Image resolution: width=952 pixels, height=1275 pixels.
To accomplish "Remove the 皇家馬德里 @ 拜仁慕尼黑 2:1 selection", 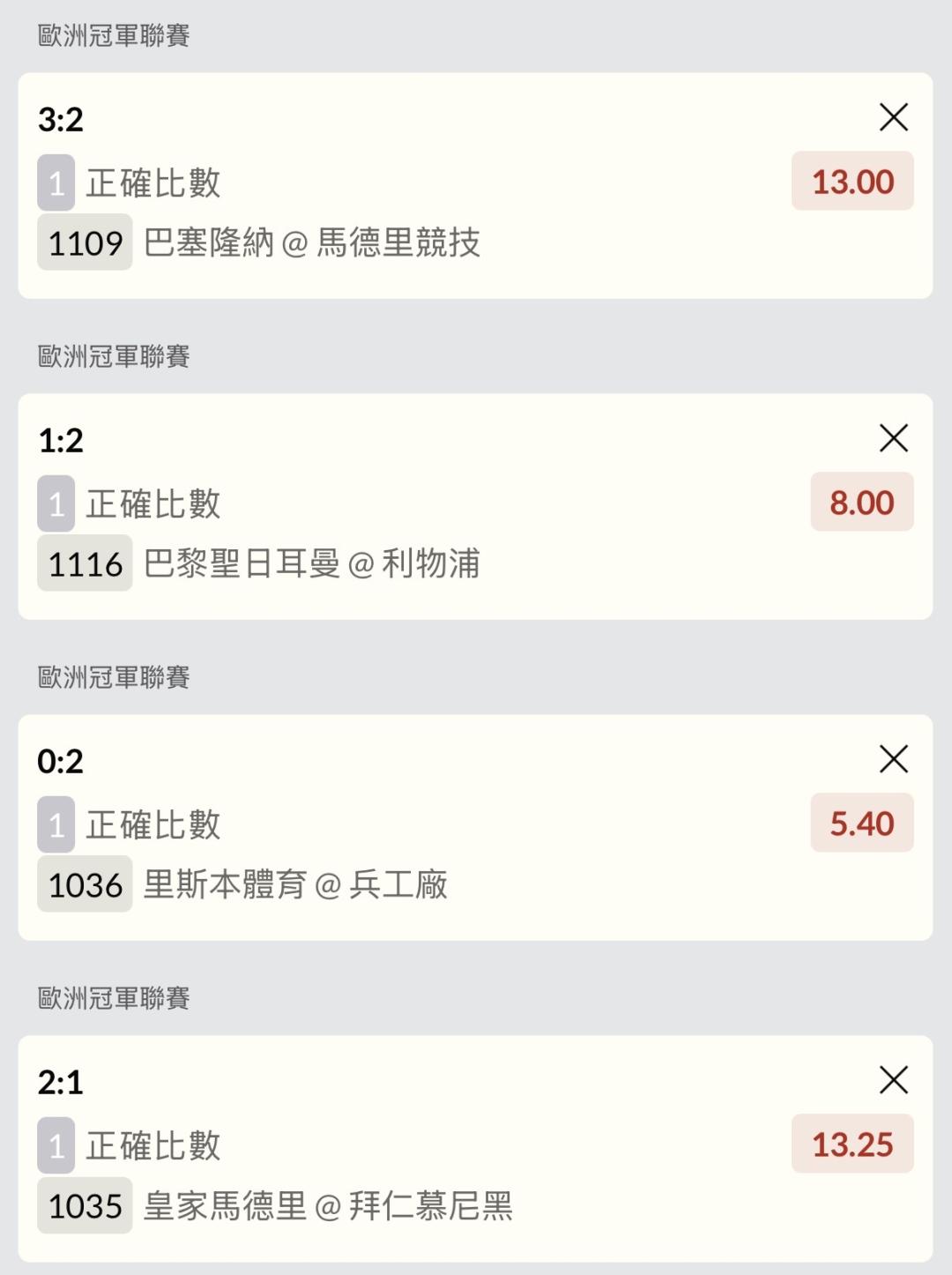I will pyautogui.click(x=893, y=1080).
